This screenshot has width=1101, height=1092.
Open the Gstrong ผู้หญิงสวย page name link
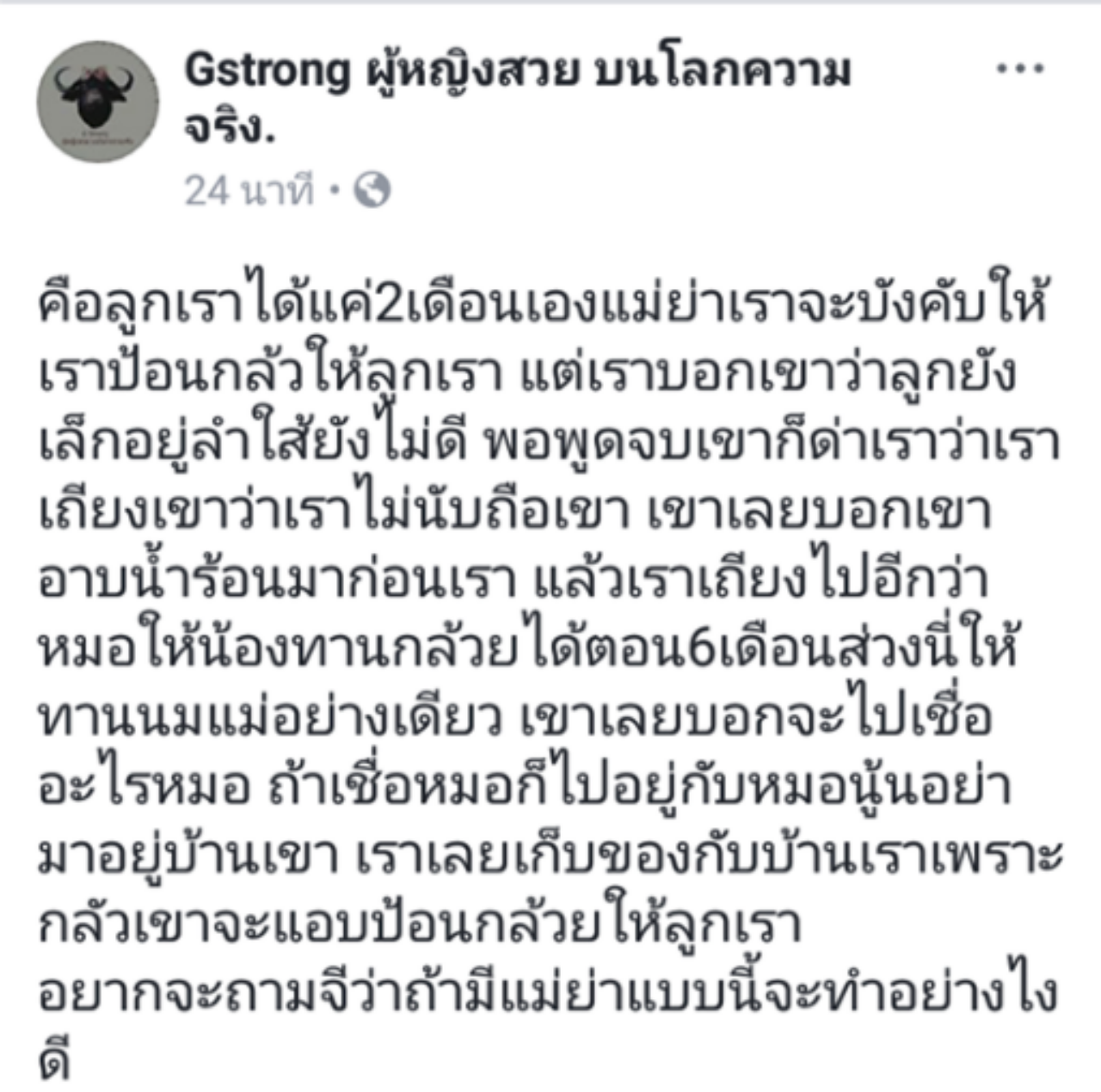coord(516,71)
